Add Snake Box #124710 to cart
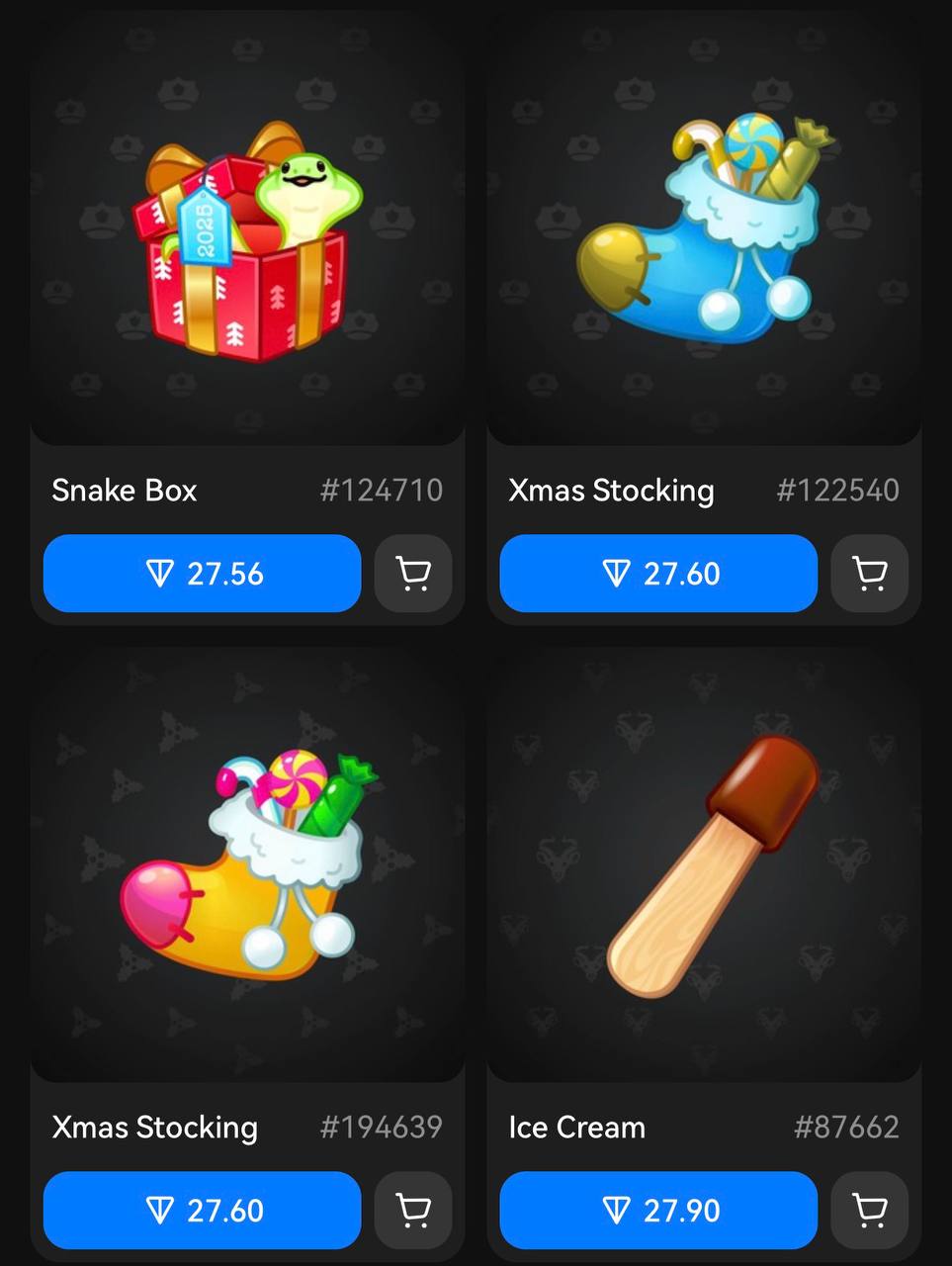The height and width of the screenshot is (1266, 952). click(413, 574)
